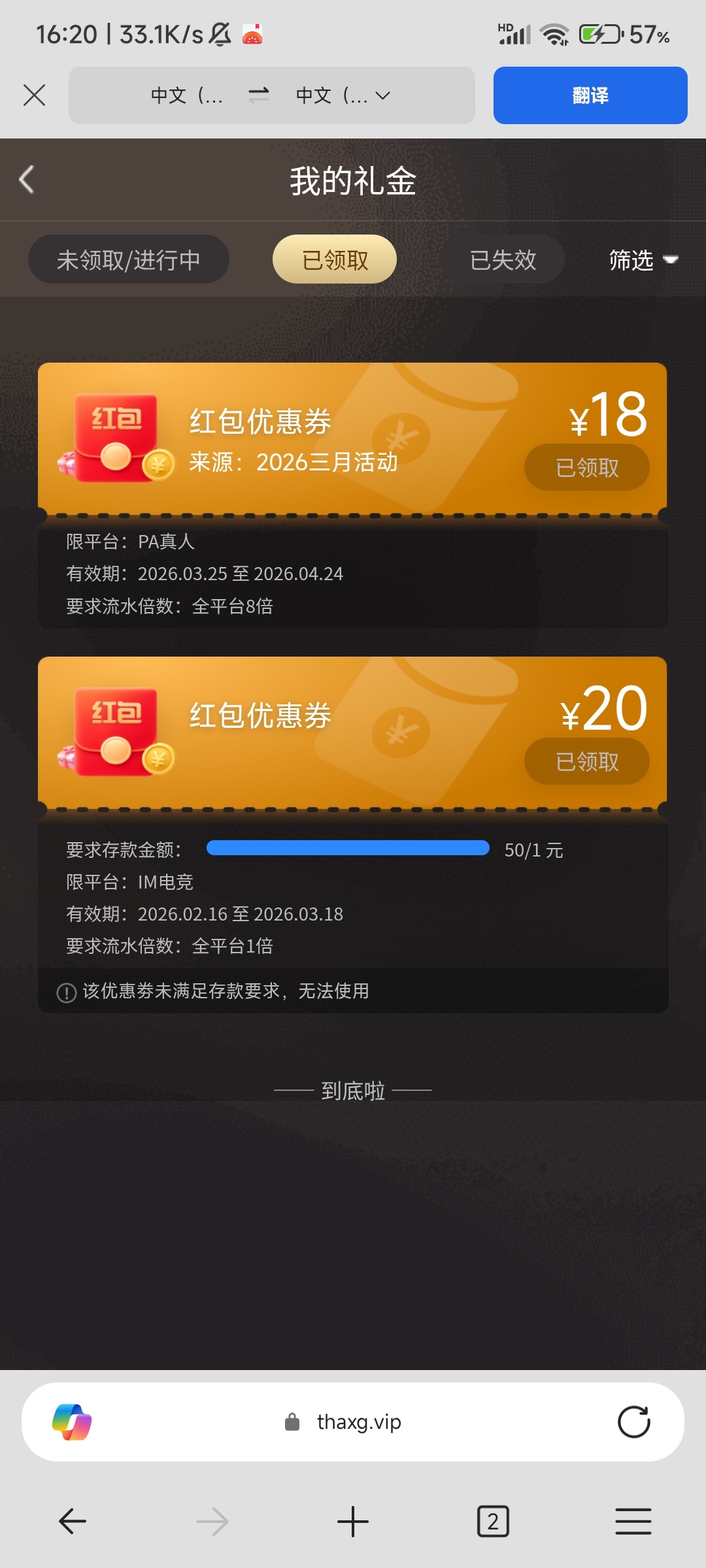706x1568 pixels.
Task: Reload the current page
Action: coord(633,1422)
